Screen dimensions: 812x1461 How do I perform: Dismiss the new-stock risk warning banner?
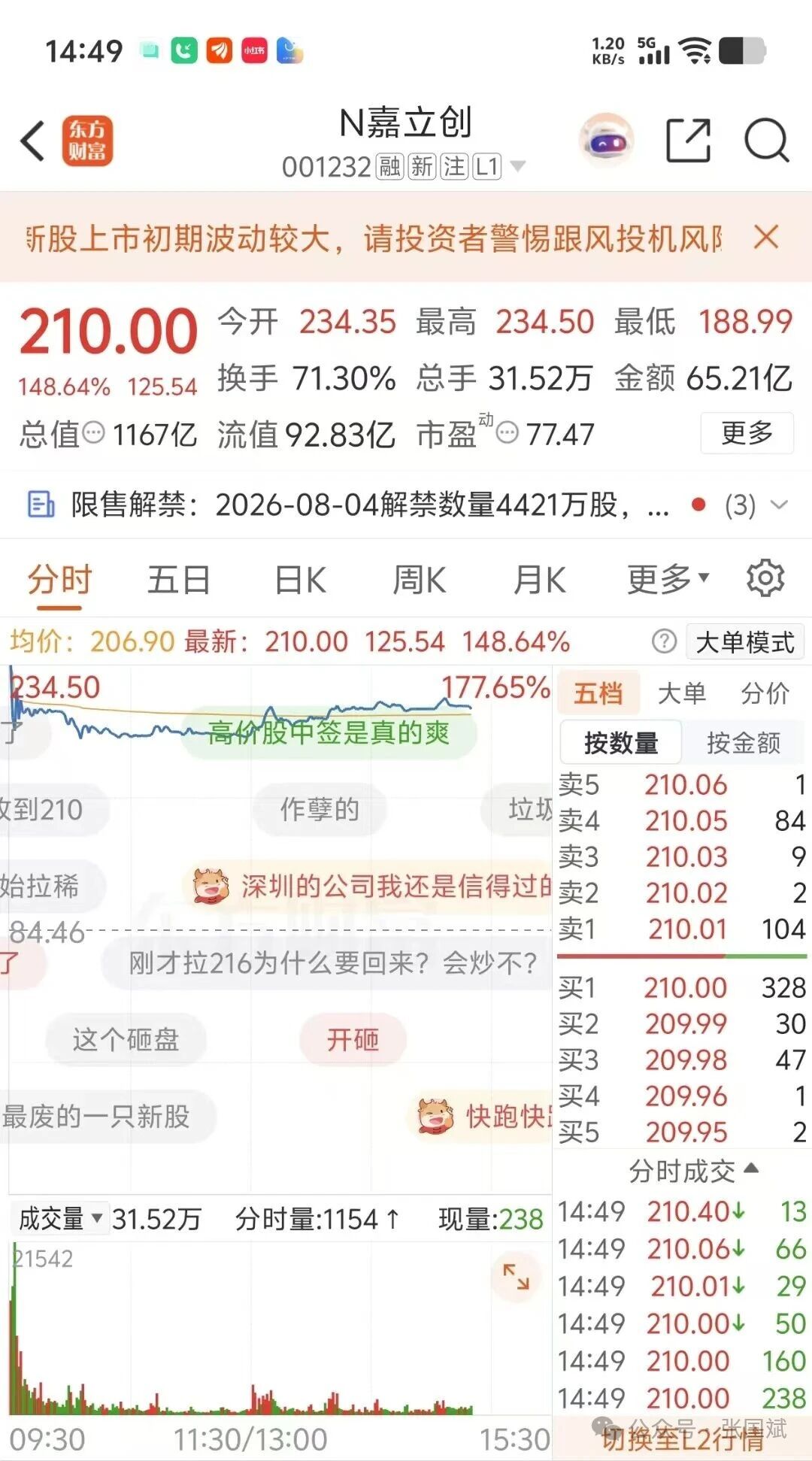click(x=766, y=238)
